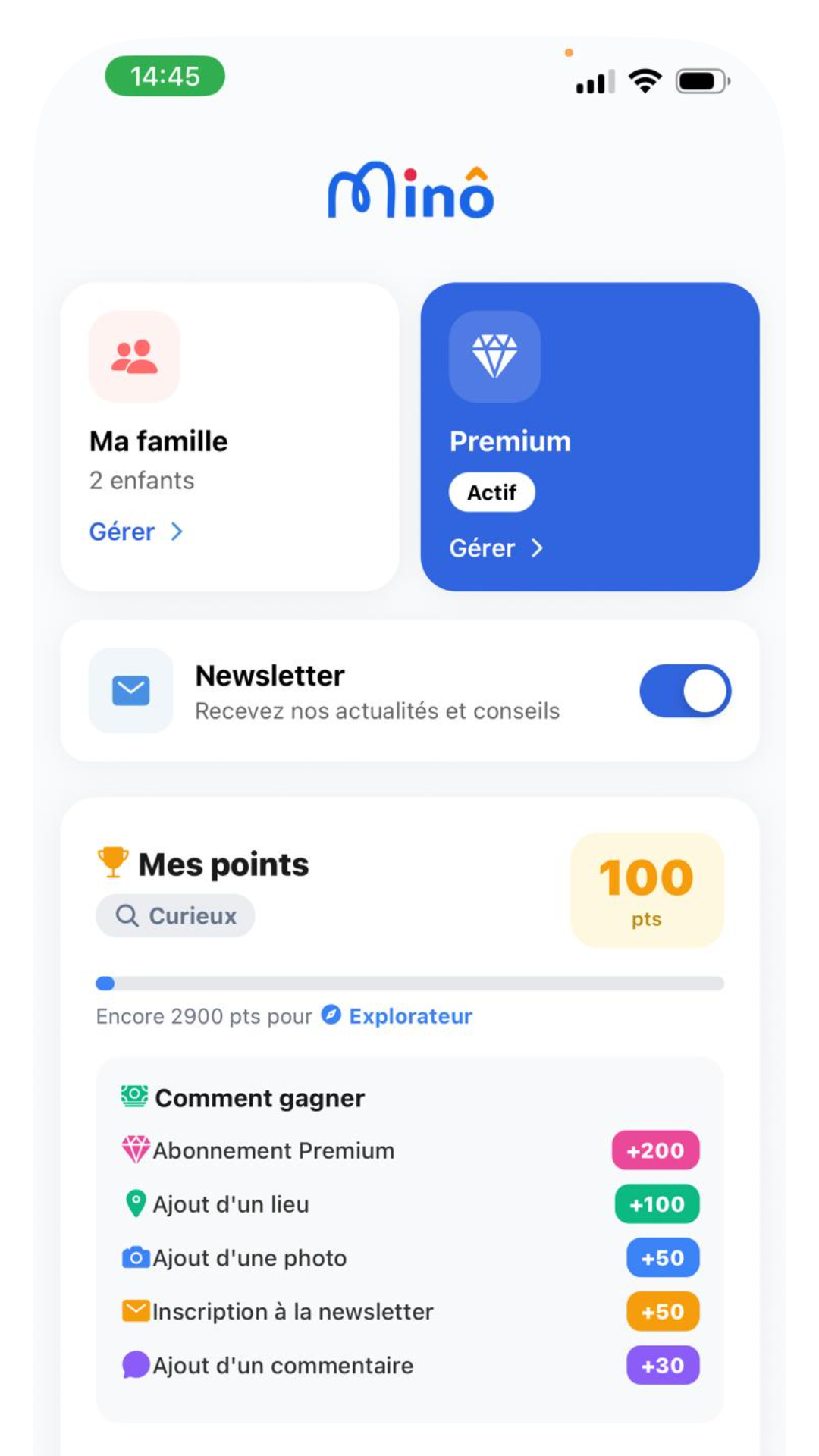Click Gérer under Ma famille
This screenshot has height=1456, width=819.
click(122, 532)
